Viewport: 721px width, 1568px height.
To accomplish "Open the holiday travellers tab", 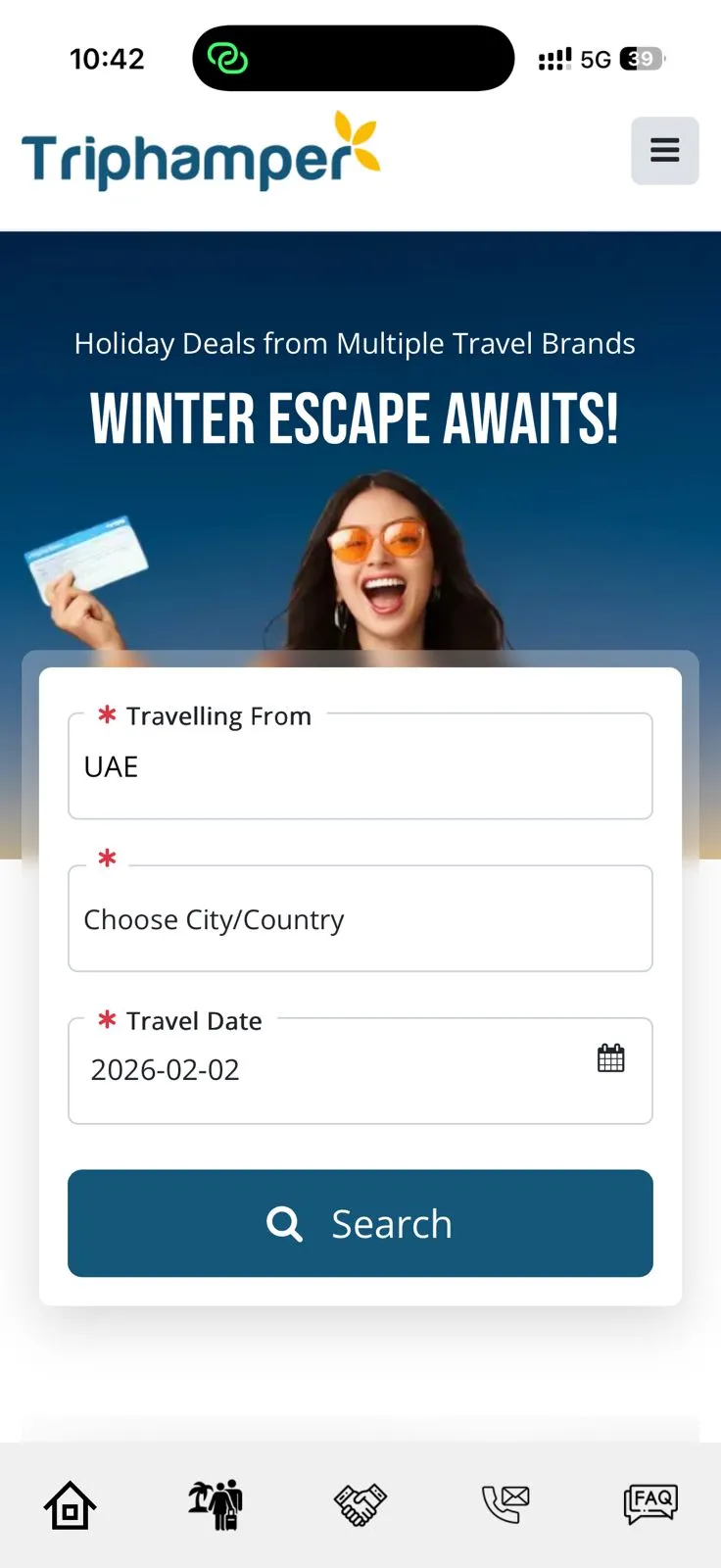I will [x=216, y=1504].
